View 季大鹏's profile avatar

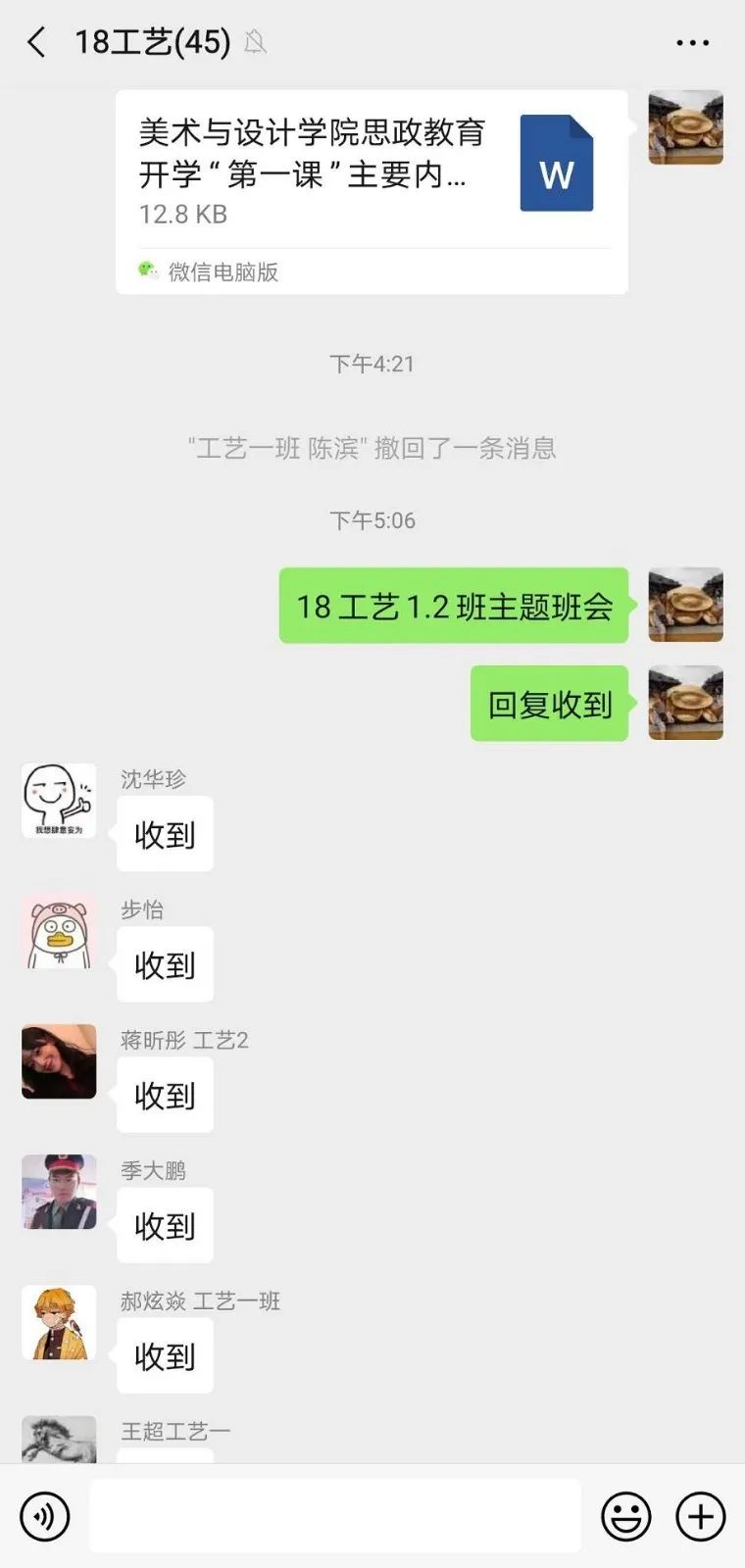59,1192
